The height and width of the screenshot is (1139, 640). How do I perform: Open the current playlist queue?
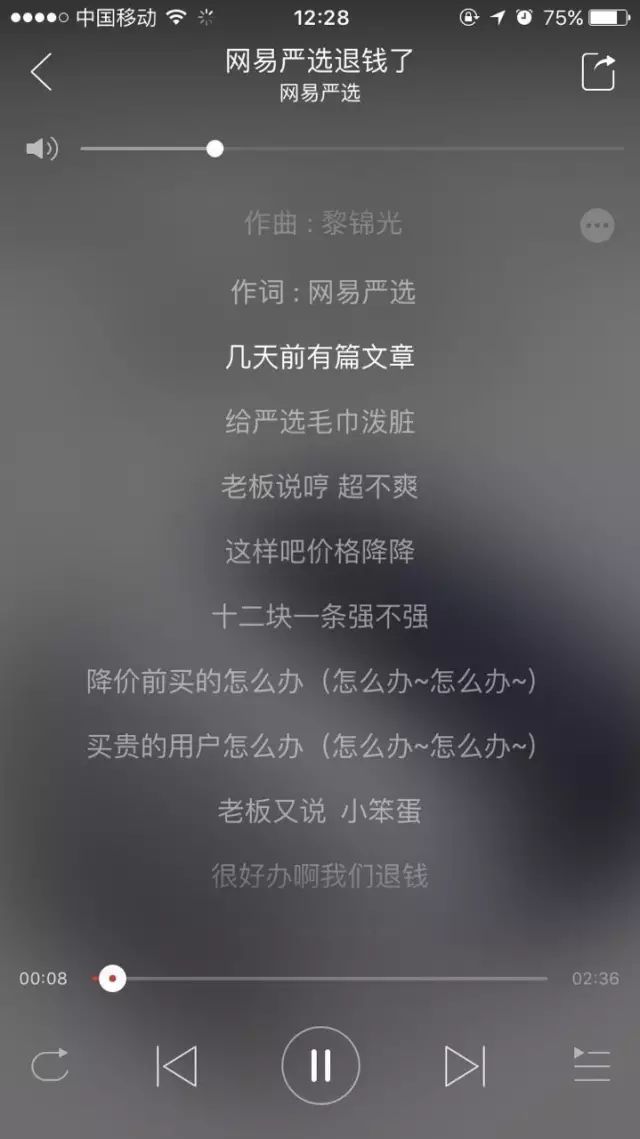click(591, 1065)
